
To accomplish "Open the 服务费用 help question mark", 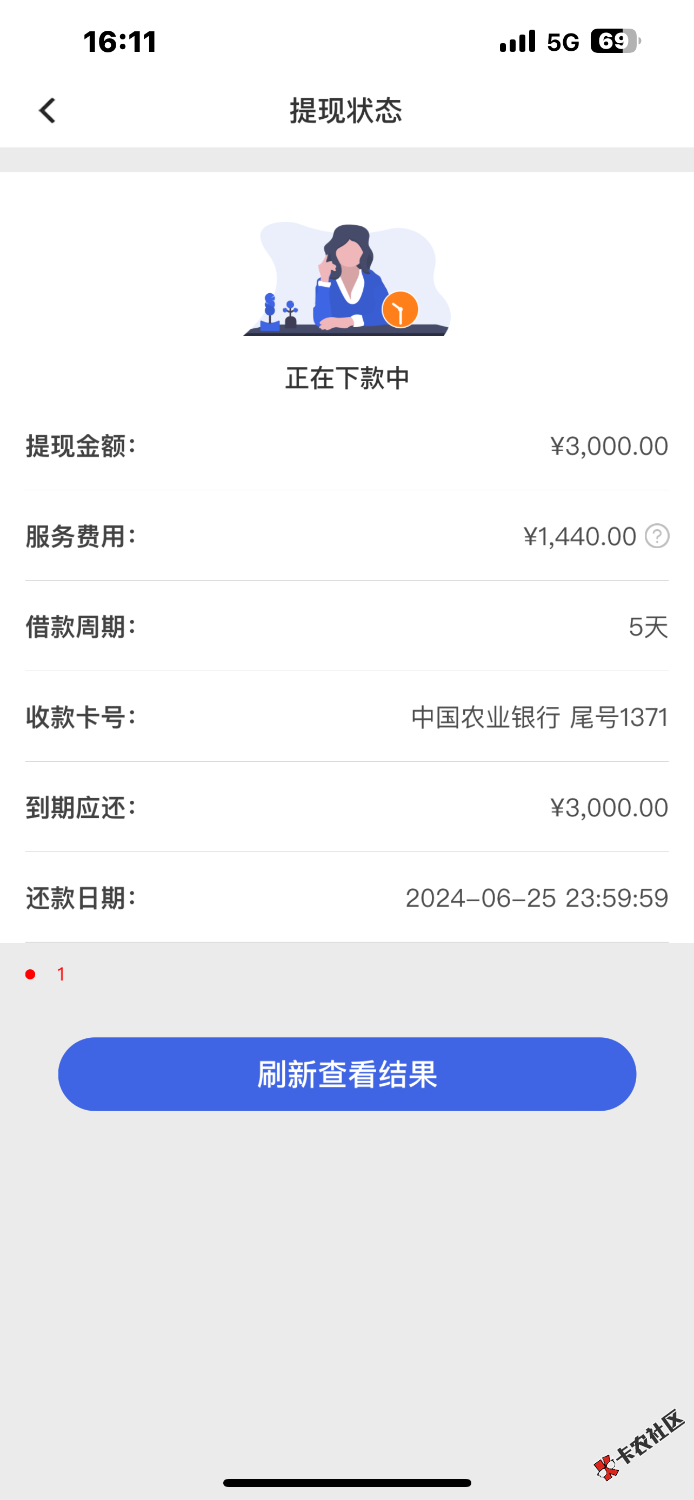I will (657, 536).
